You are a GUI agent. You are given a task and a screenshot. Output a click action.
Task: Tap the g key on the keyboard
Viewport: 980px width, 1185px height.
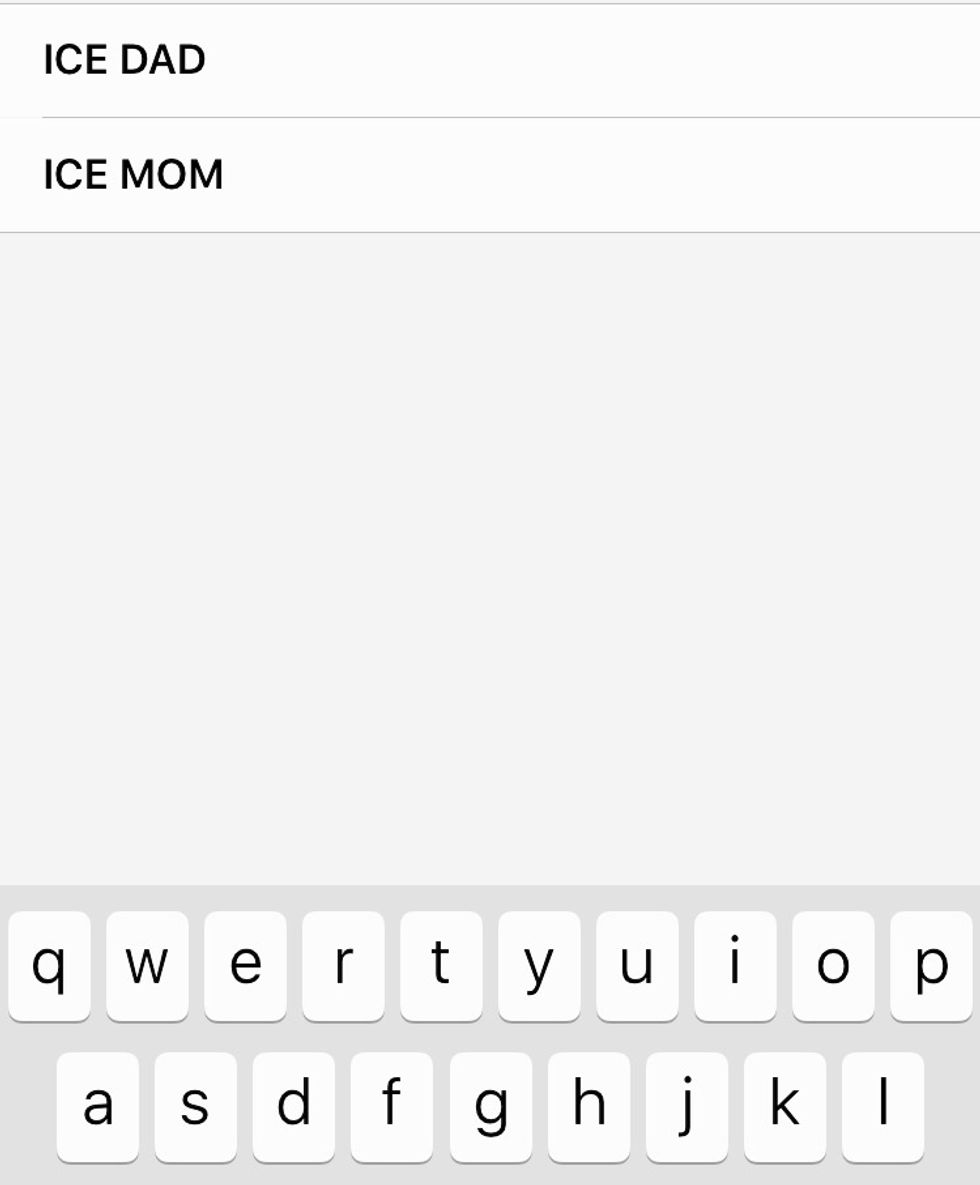coord(490,1106)
